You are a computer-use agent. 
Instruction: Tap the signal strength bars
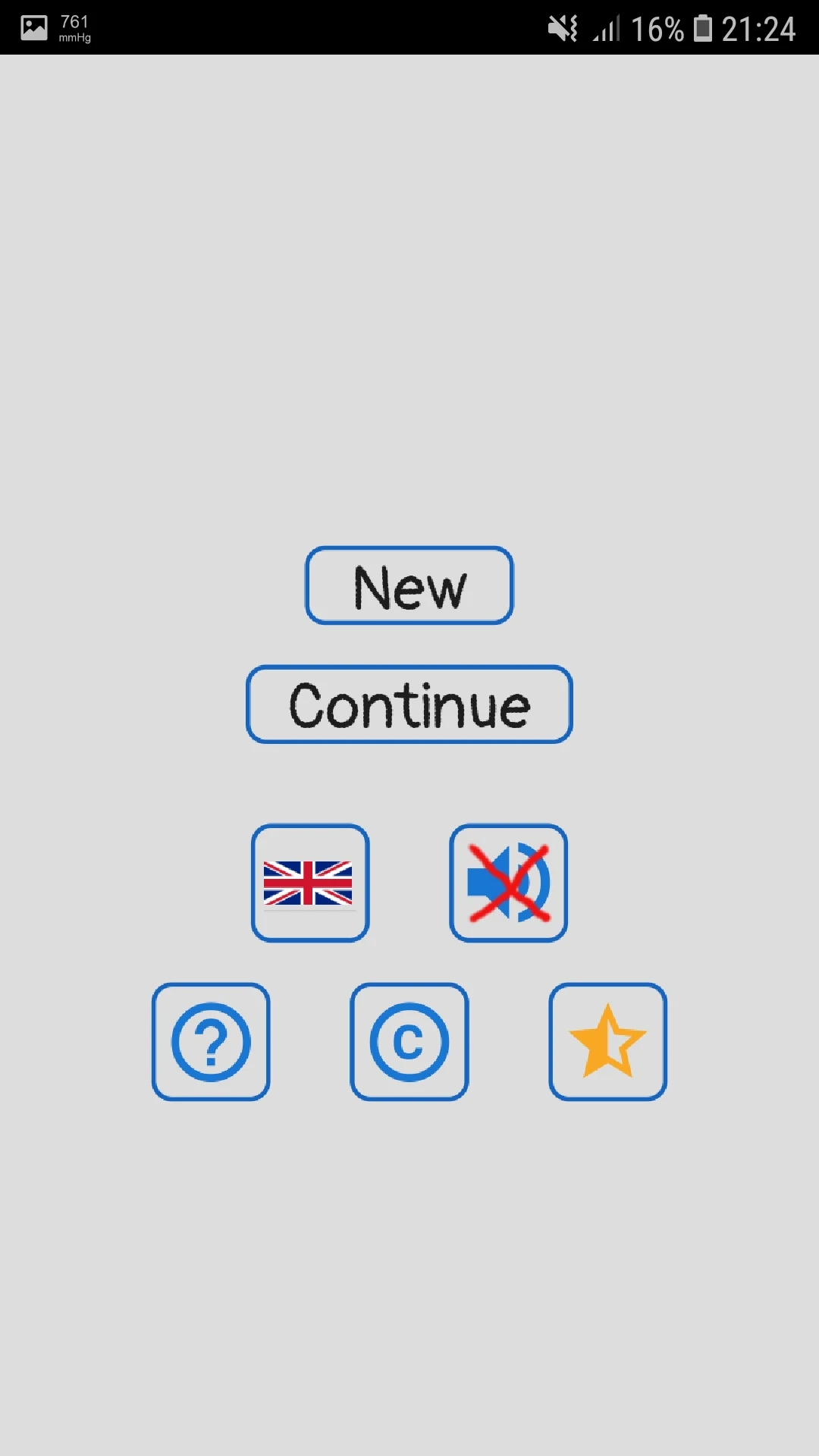coord(607,28)
